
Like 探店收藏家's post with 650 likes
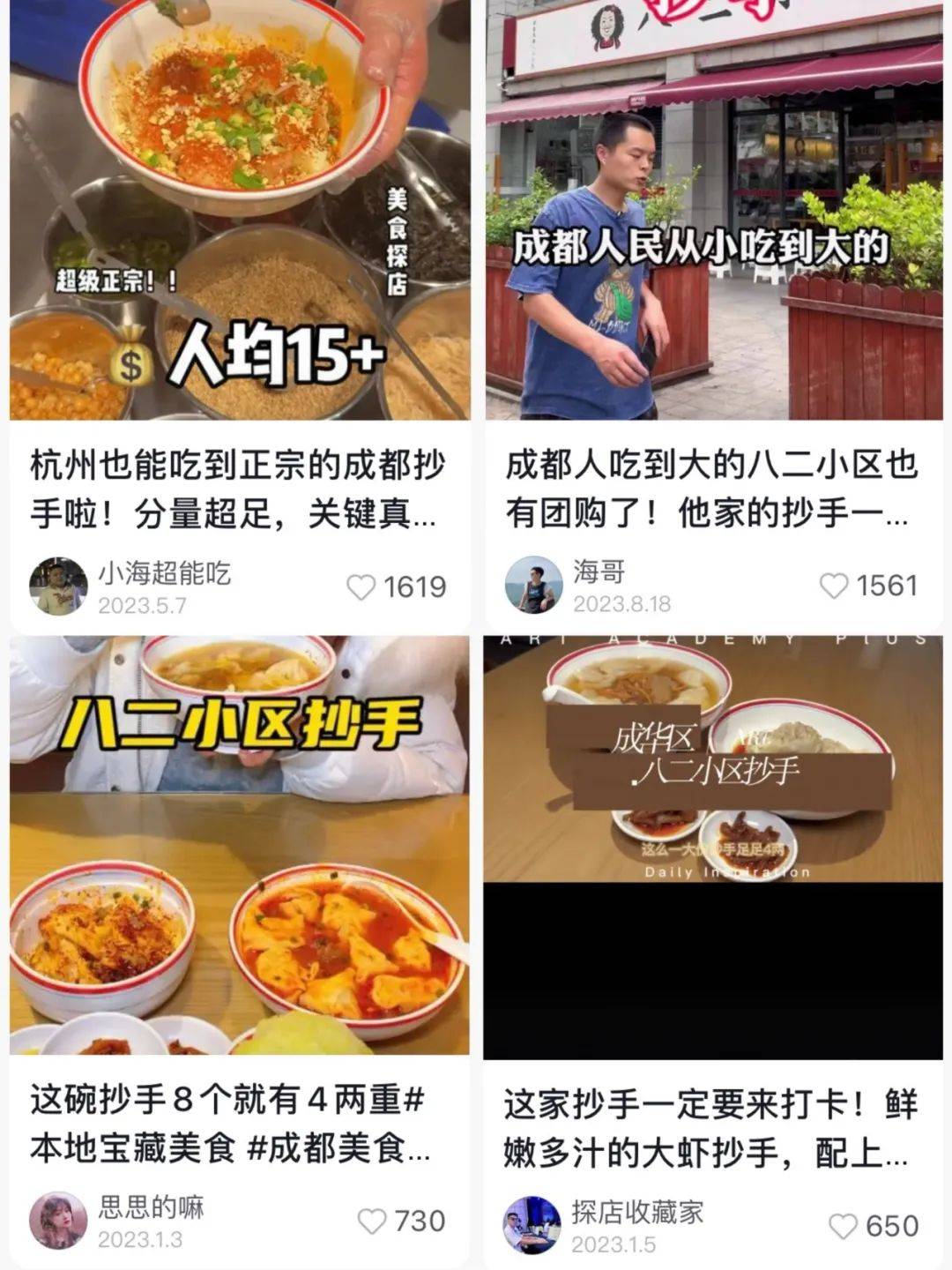pos(844,1226)
